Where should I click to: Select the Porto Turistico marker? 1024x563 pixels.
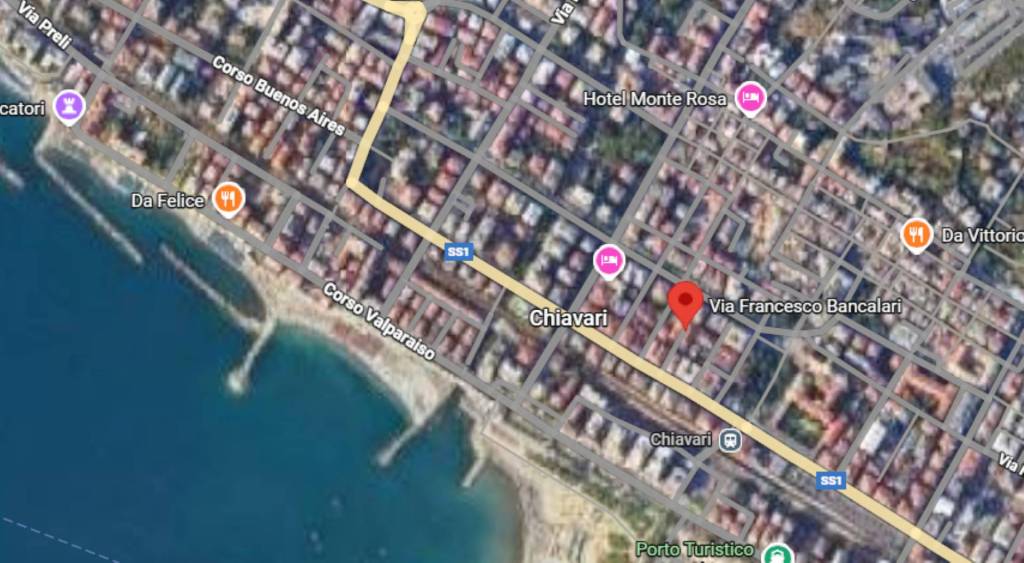point(777,553)
